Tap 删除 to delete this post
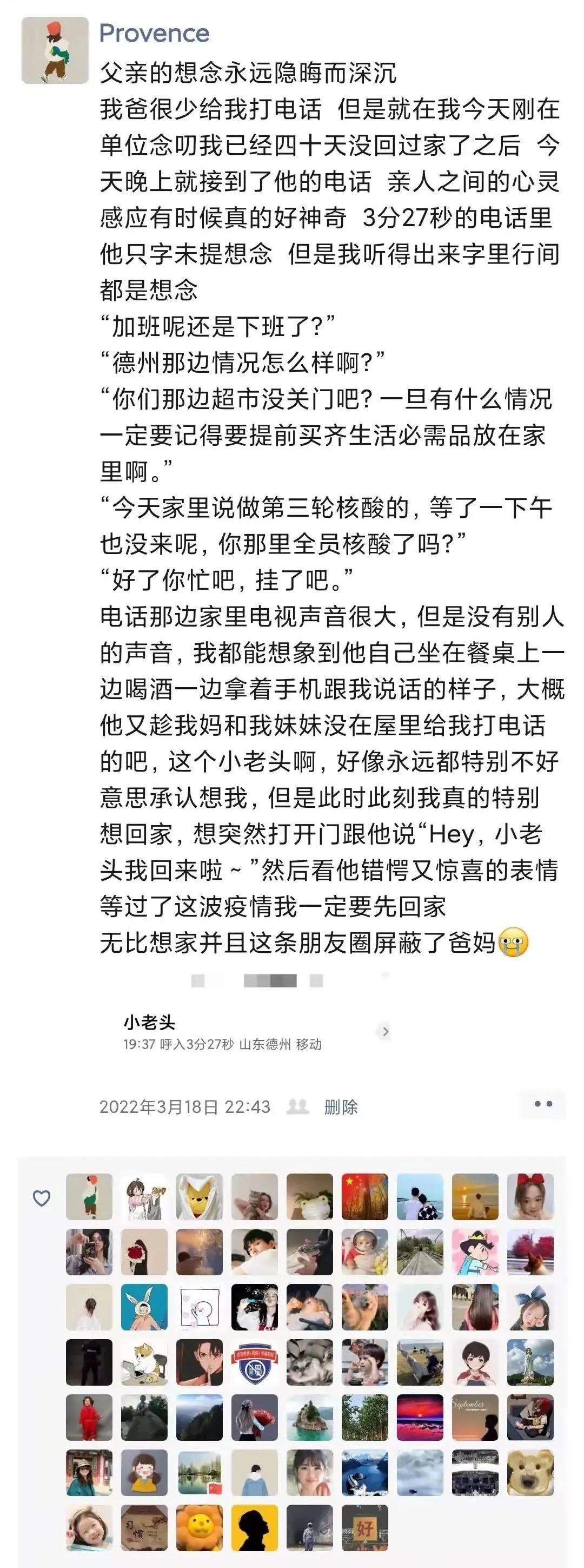Image resolution: width=584 pixels, height=1568 pixels. 341,1106
